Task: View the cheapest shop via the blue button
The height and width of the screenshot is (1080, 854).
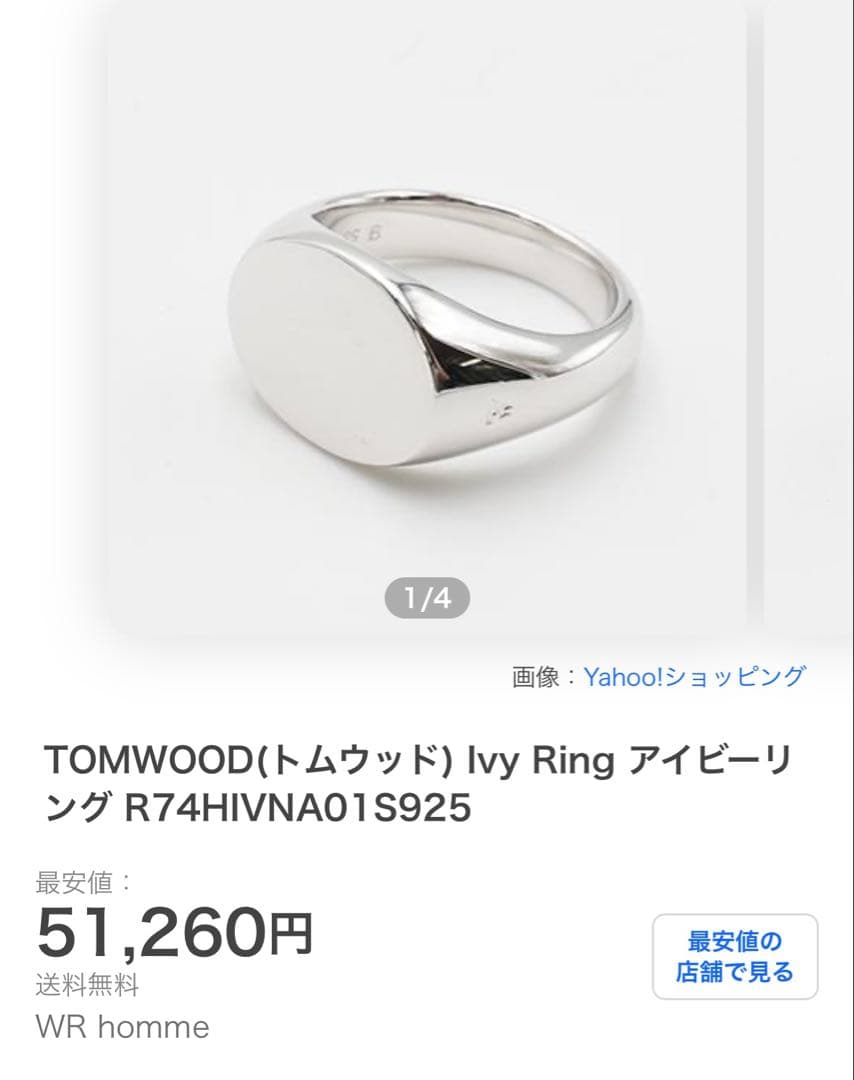Action: tap(733, 950)
